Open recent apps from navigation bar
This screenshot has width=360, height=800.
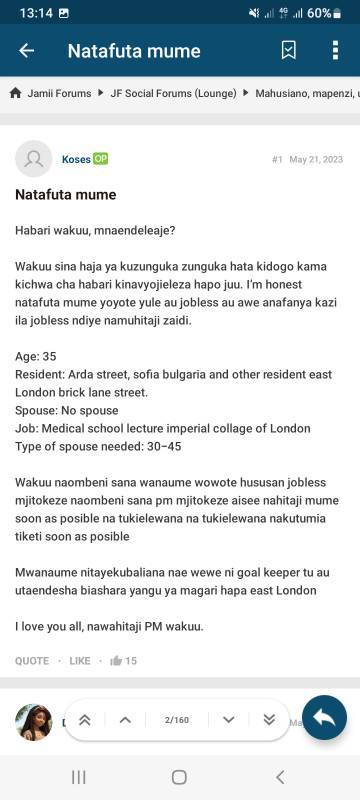pos(79,778)
